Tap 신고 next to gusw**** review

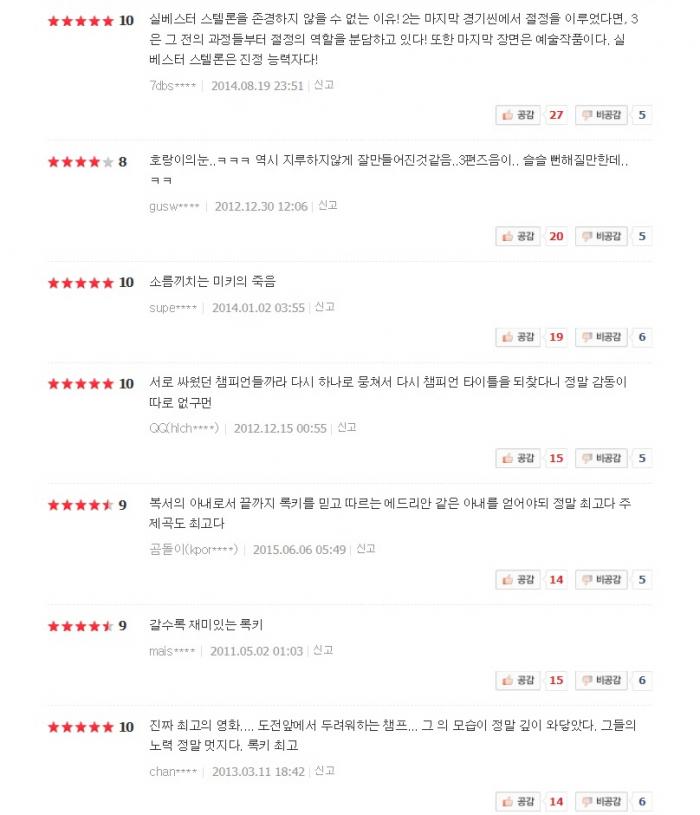pos(328,205)
